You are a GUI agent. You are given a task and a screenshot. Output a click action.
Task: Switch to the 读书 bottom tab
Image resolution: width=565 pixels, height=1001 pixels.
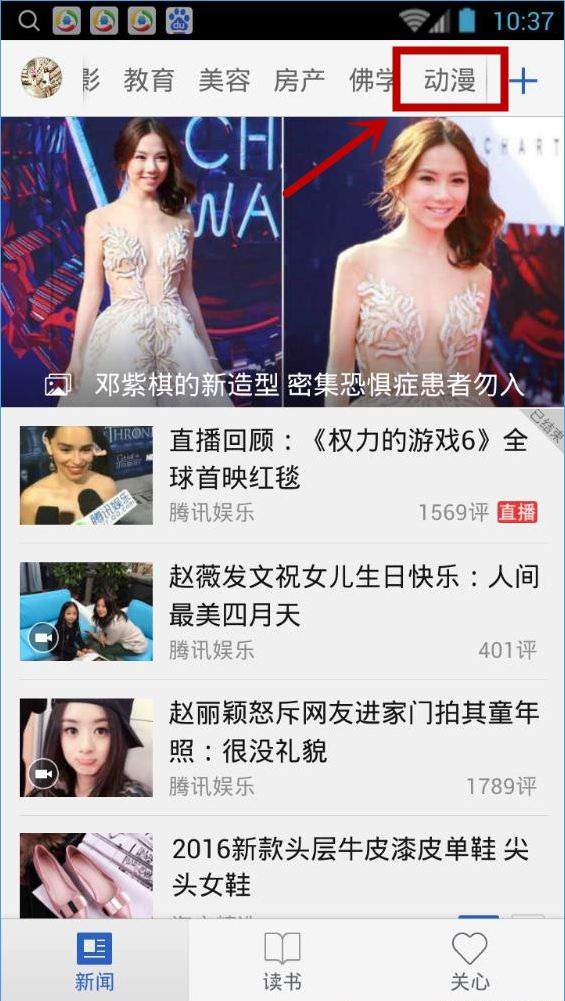[282, 961]
